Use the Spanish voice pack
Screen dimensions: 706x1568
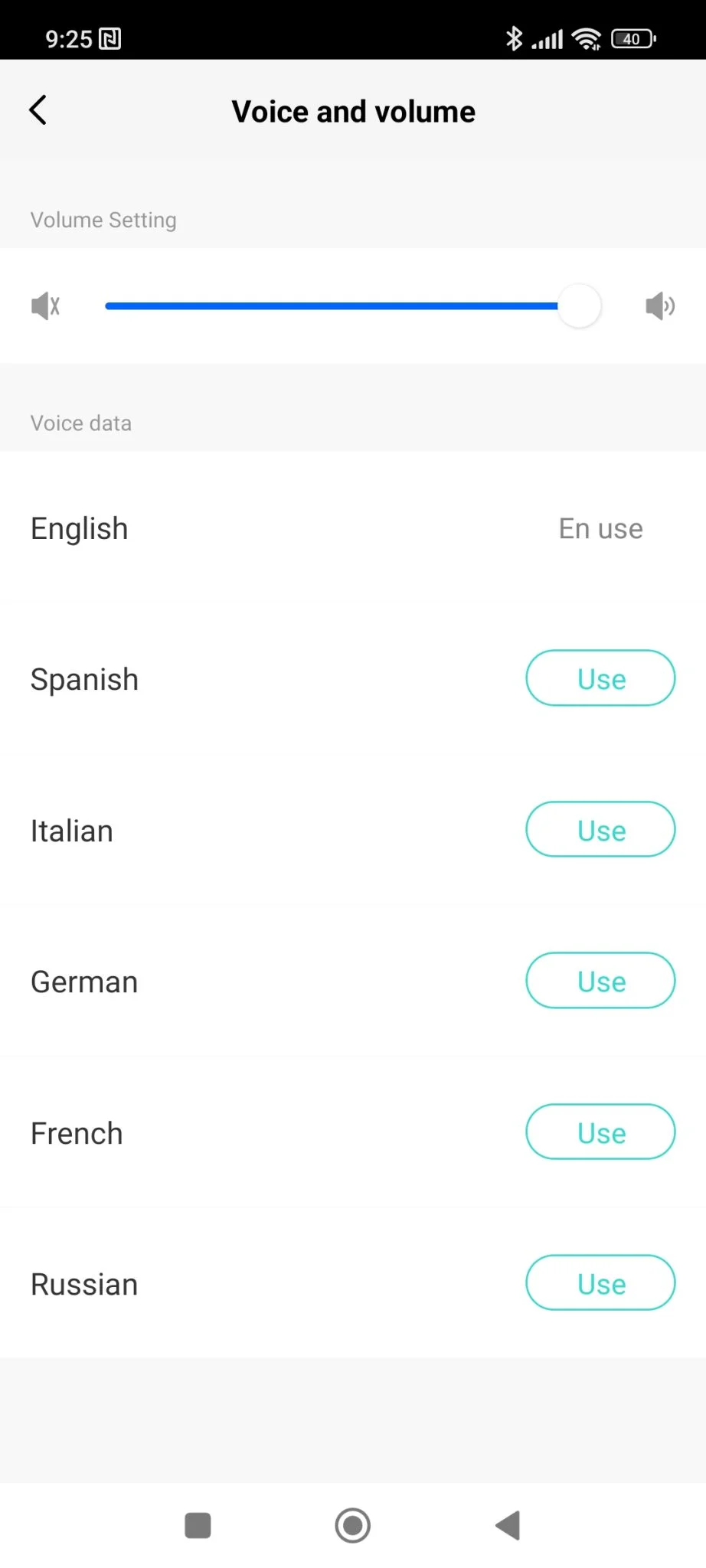[600, 678]
